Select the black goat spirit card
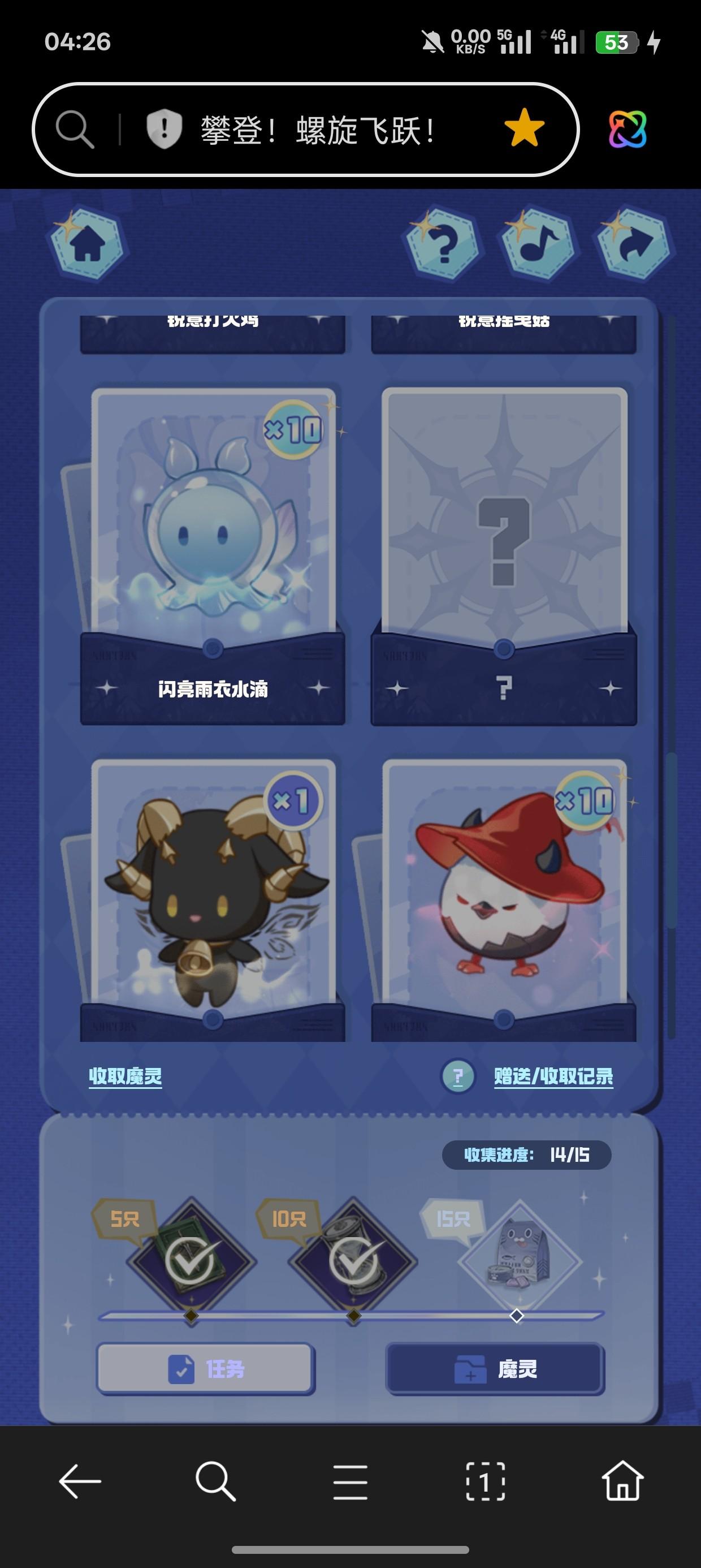701x1568 pixels. pyautogui.click(x=213, y=895)
